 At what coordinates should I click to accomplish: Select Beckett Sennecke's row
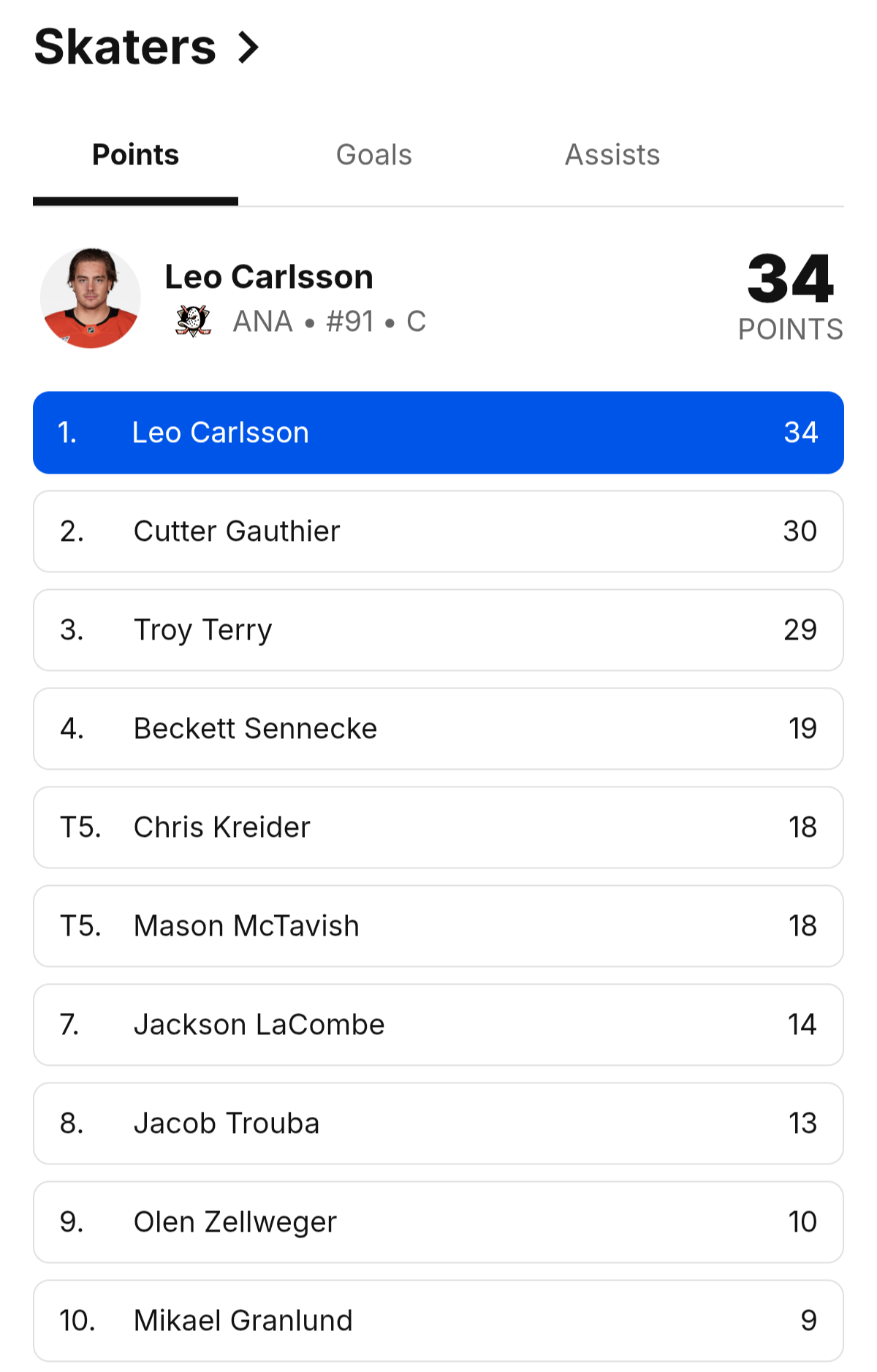point(438,729)
